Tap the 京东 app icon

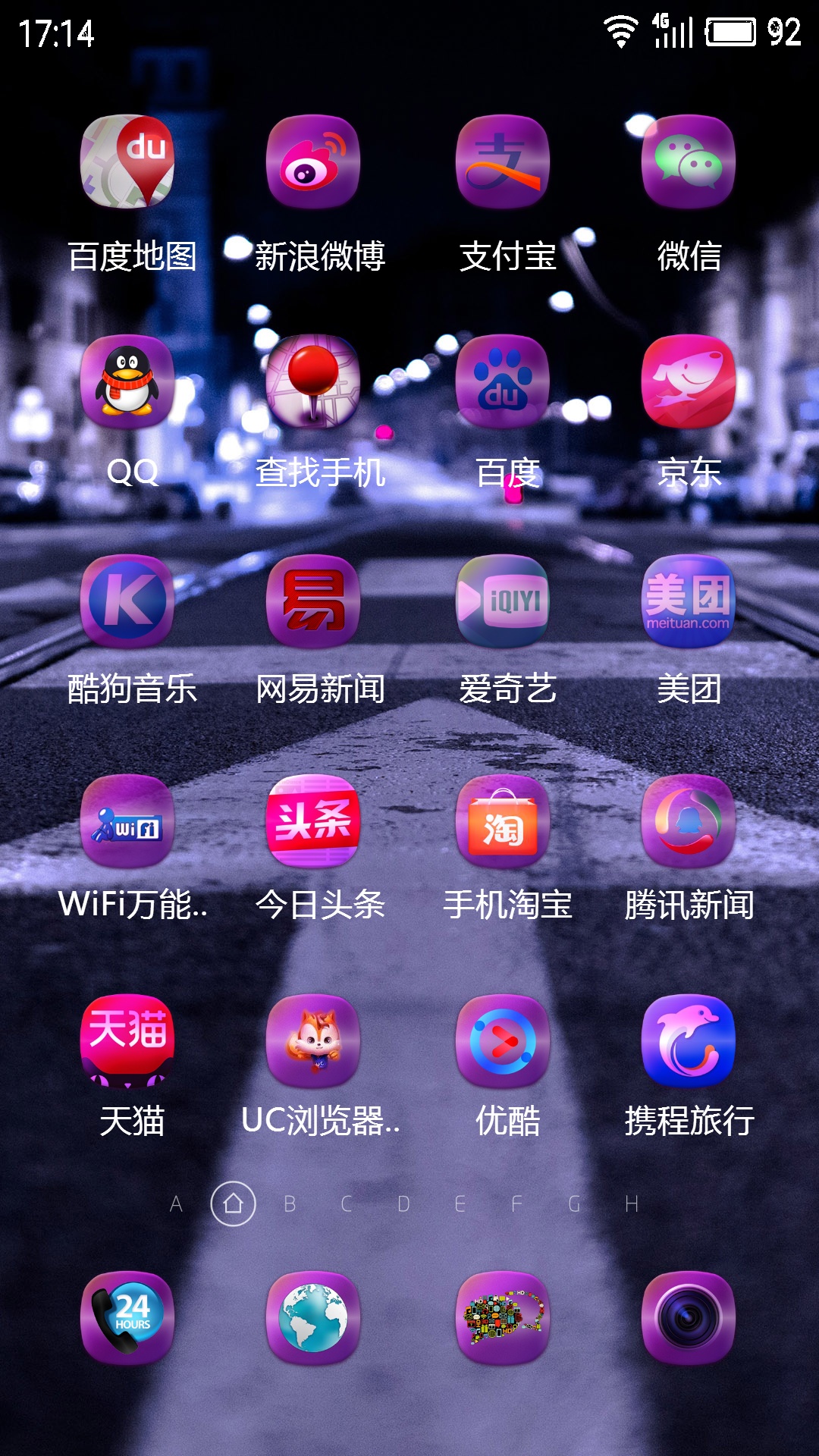click(x=689, y=381)
